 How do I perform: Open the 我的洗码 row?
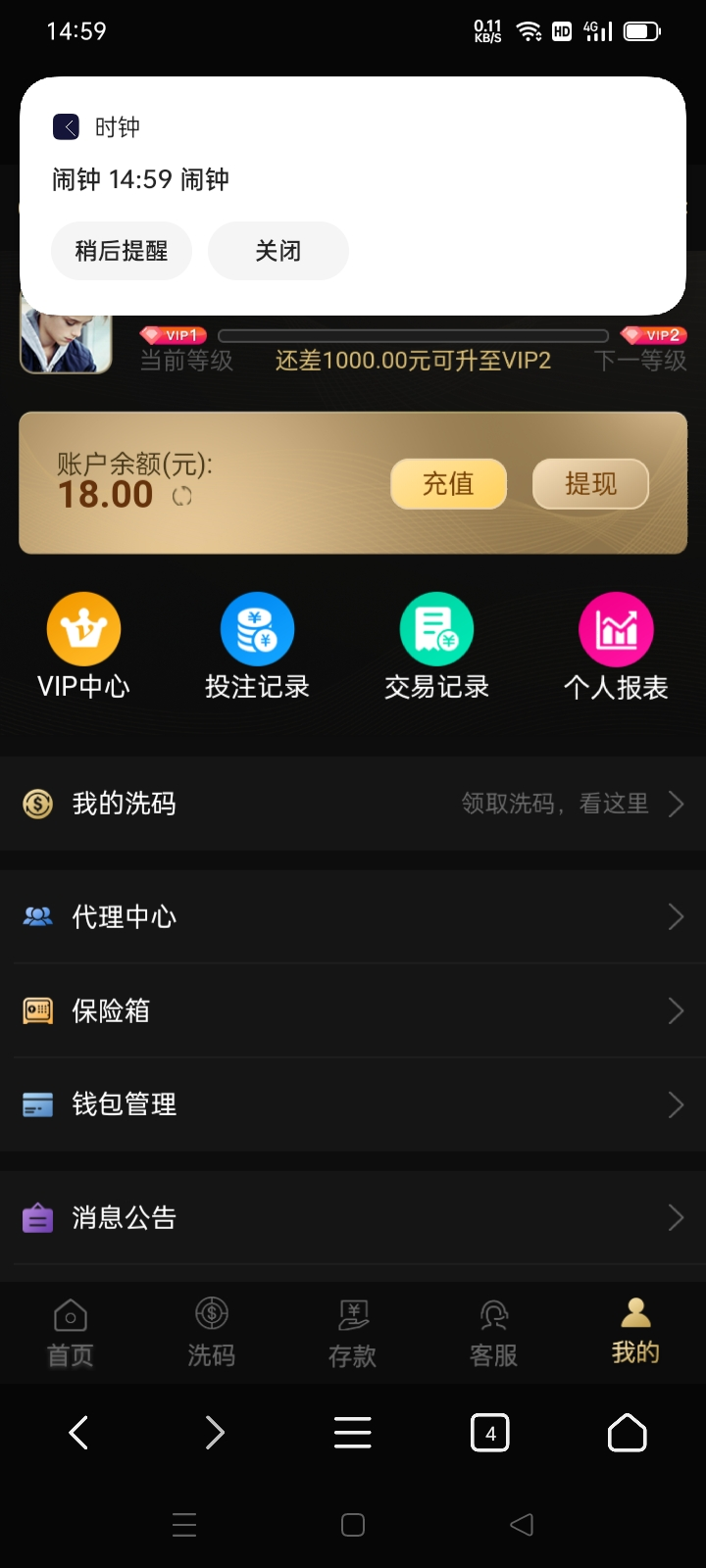(x=353, y=805)
